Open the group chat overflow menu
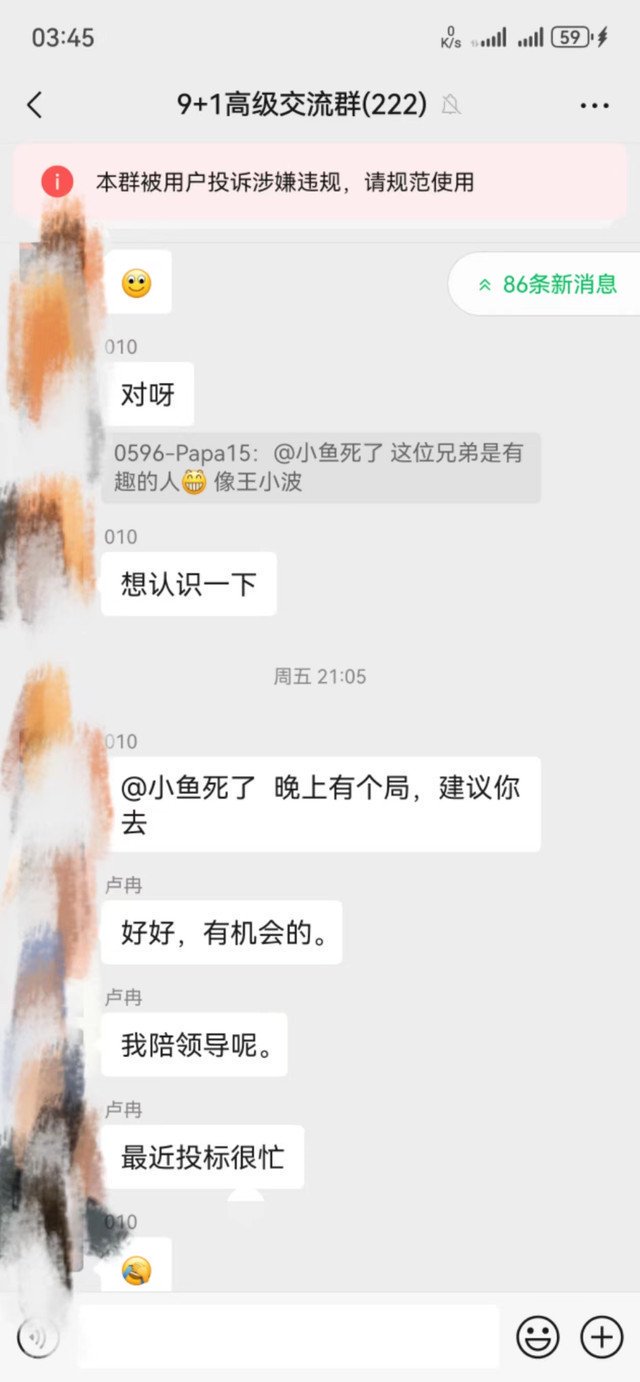 click(594, 105)
